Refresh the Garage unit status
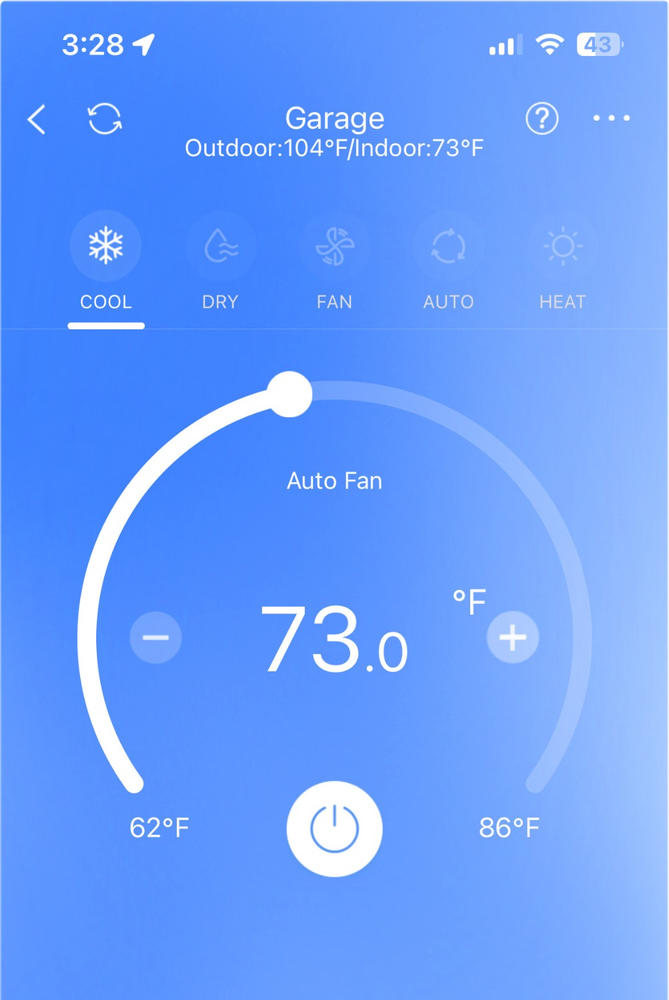This screenshot has height=1000, width=669. tap(105, 120)
